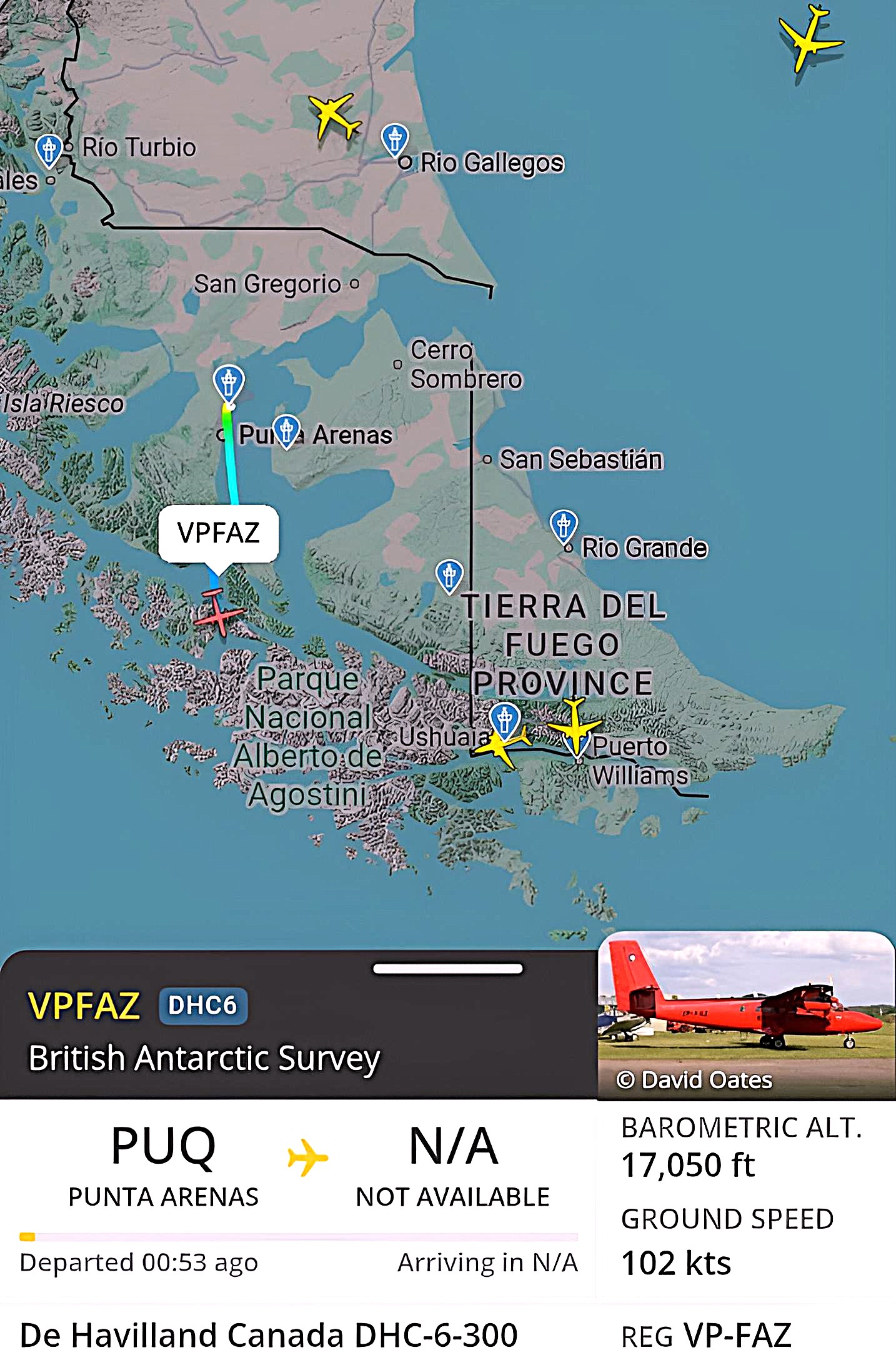Open the Río Grande airport pin
Screen dimensions: 896x1360
[x=563, y=524]
